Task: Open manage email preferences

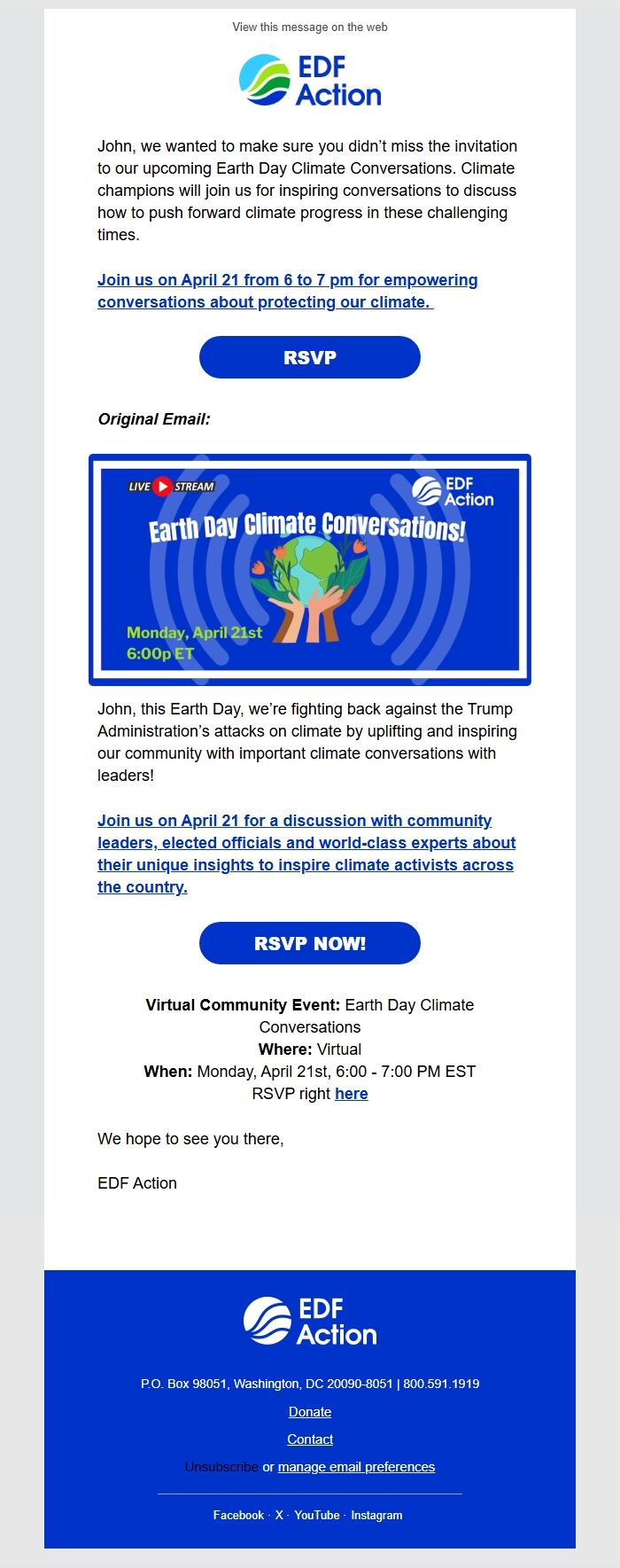Action: point(356,1467)
